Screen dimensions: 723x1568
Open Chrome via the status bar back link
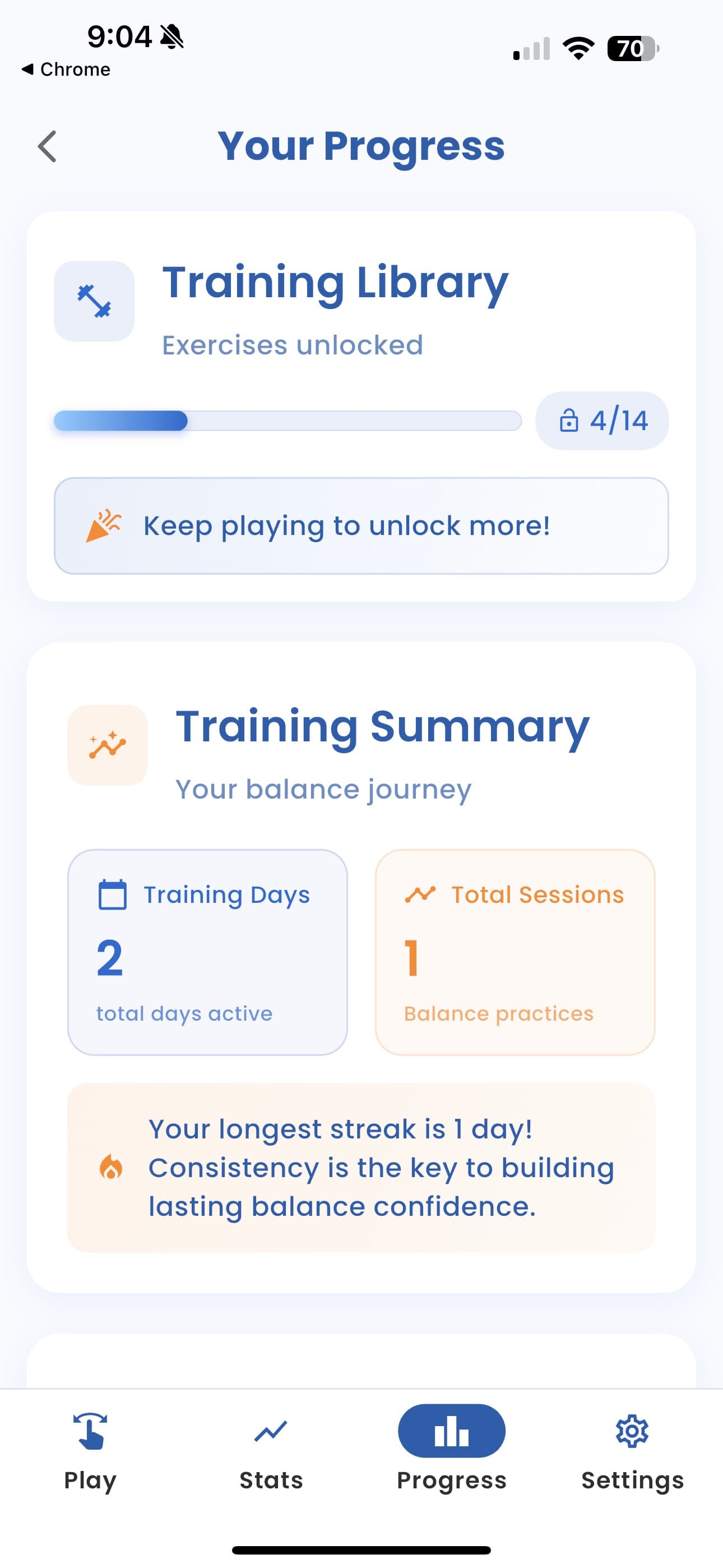pos(65,69)
